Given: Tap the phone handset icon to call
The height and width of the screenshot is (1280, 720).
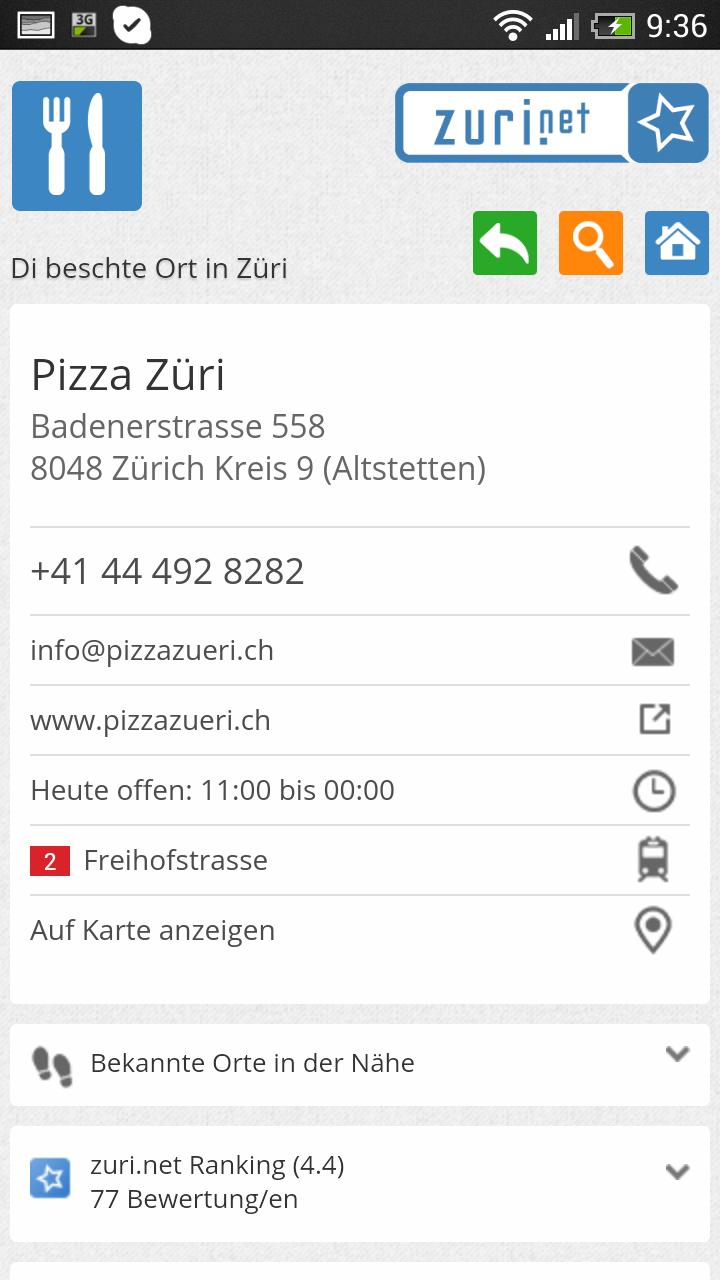Looking at the screenshot, I should click(653, 570).
